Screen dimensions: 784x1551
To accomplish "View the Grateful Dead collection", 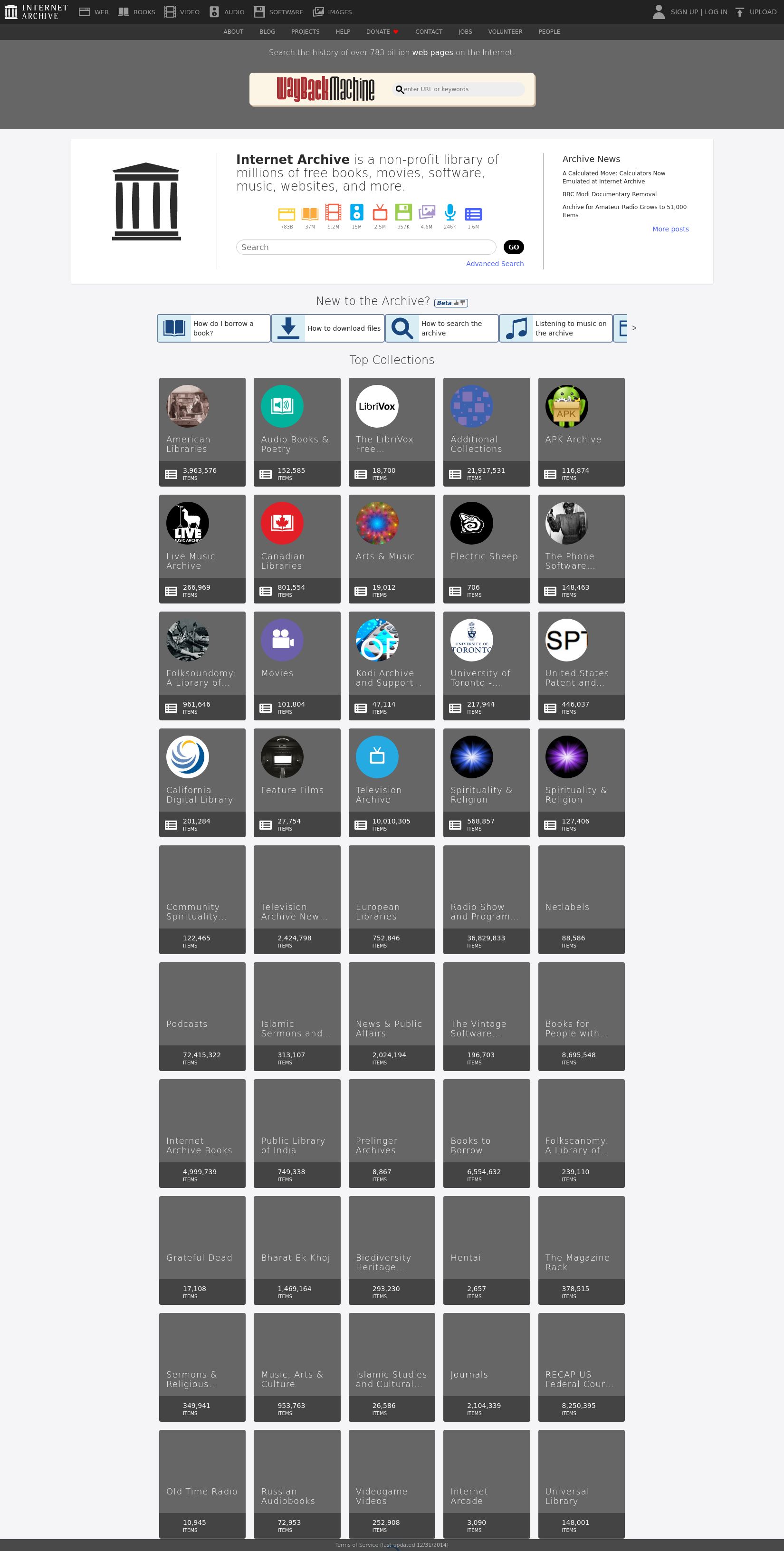I will [202, 1249].
